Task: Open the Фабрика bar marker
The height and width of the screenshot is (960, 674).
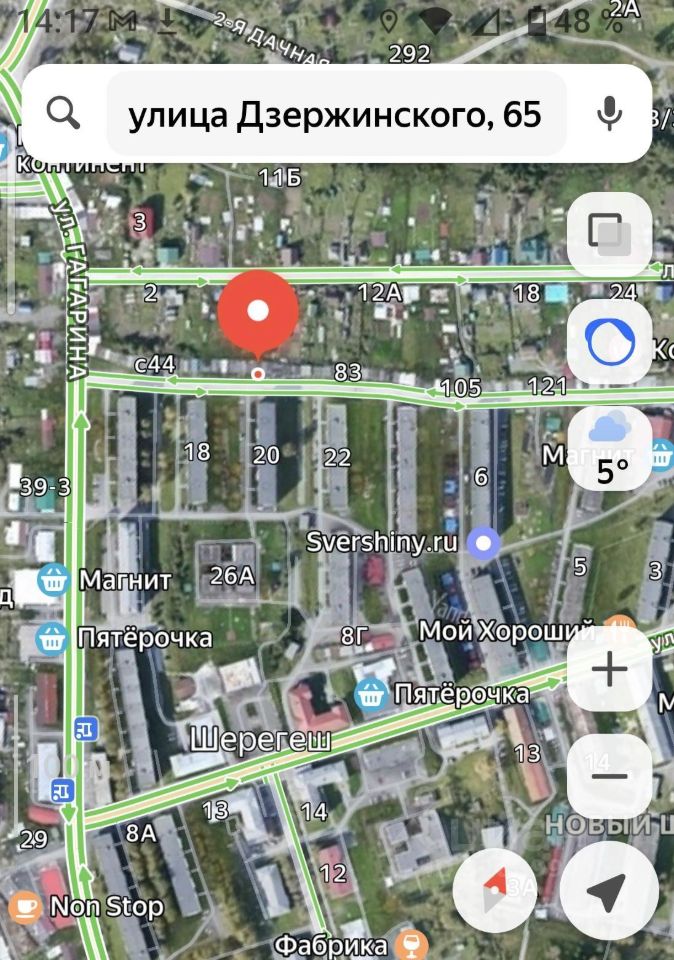Action: pos(408,943)
